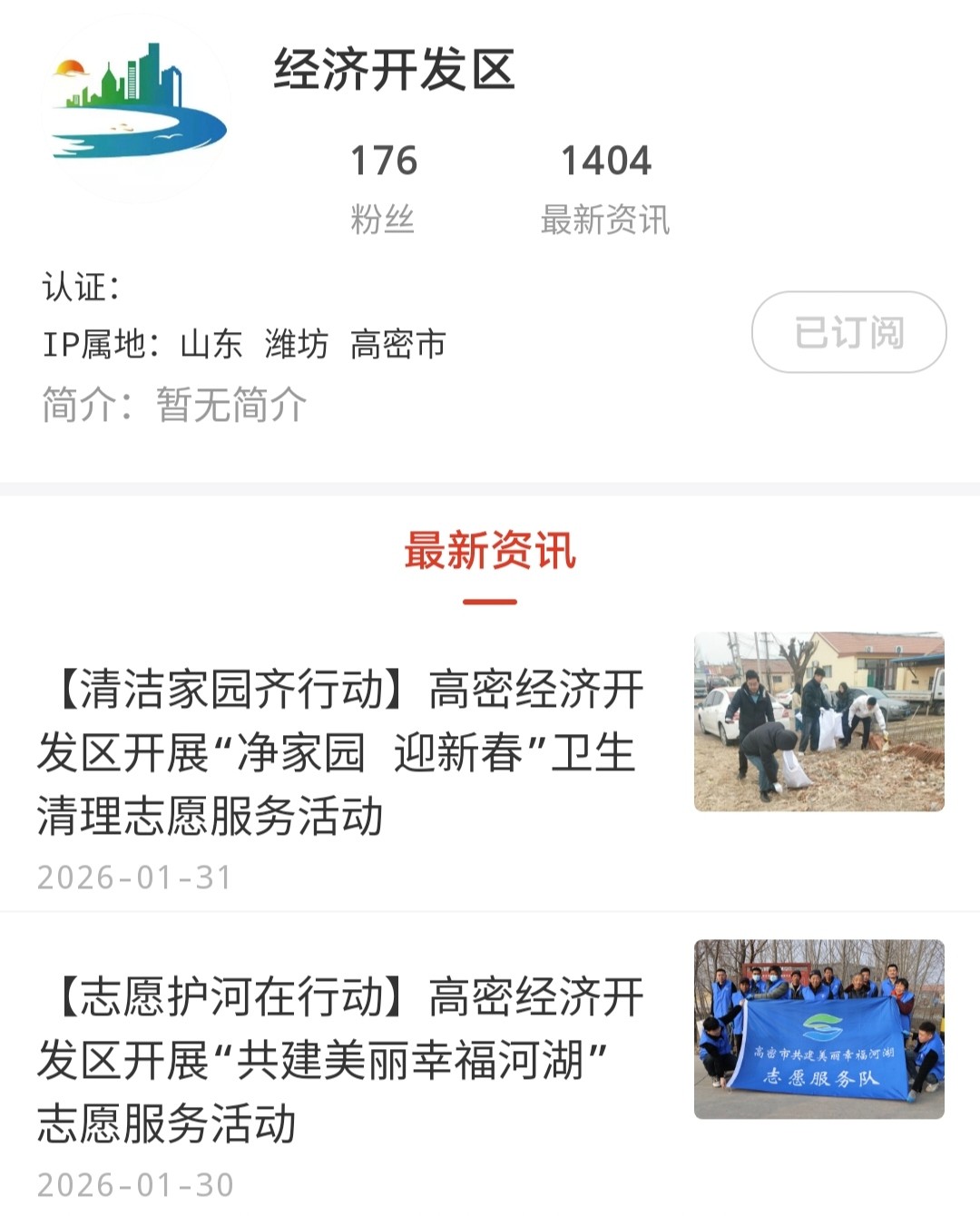Screen dimensions: 980x1216
Task: Open the 志愿护河在行动 article
Action: pos(341,1059)
